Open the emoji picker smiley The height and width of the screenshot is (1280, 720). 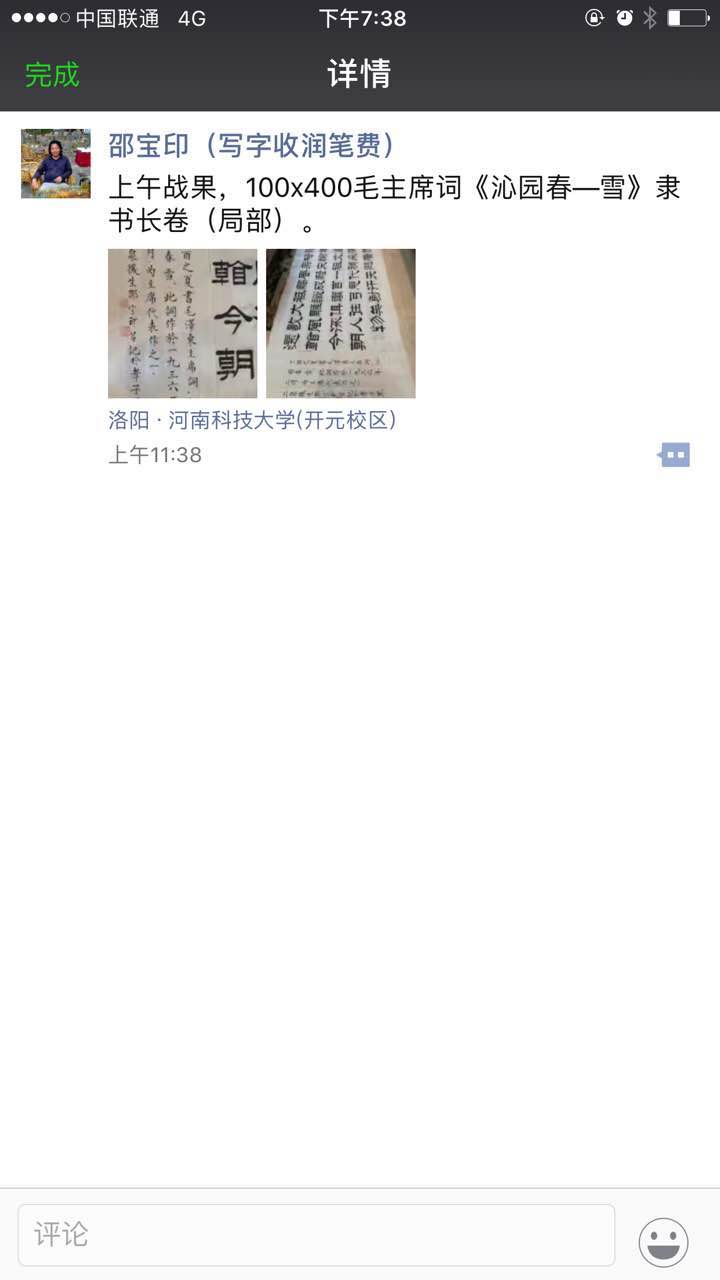coord(663,1241)
